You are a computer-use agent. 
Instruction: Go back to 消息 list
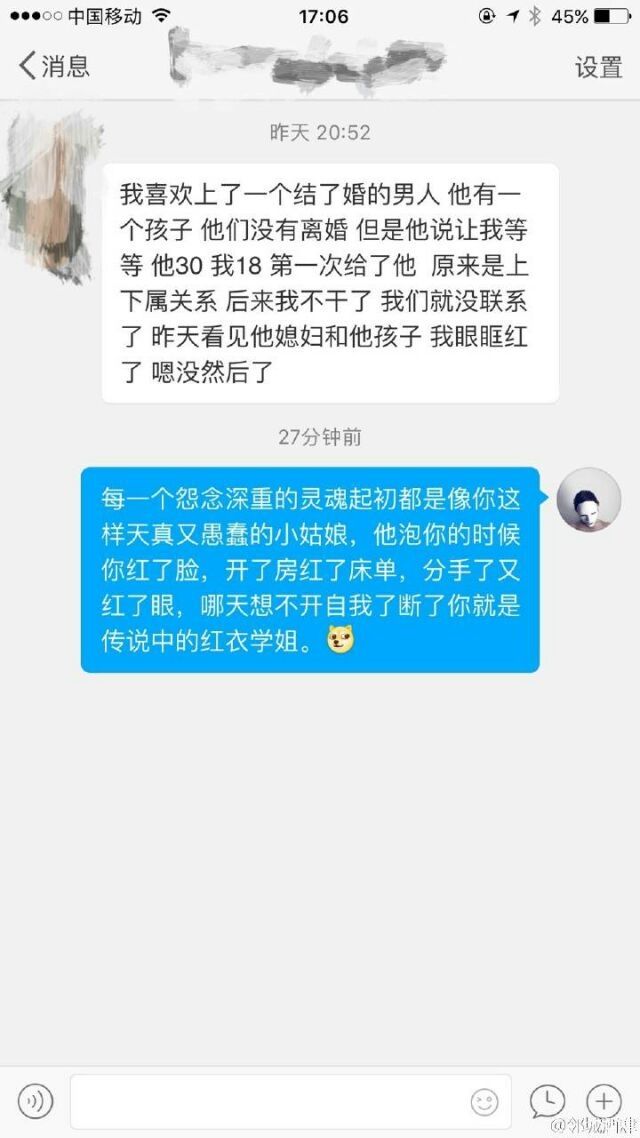click(x=54, y=66)
